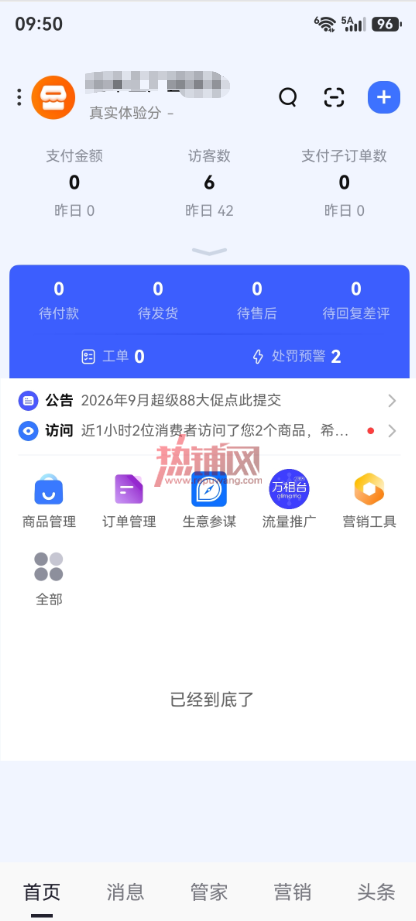Viewport: 416px width, 921px height.
Task: Open 商品管理 product management
Action: click(49, 500)
